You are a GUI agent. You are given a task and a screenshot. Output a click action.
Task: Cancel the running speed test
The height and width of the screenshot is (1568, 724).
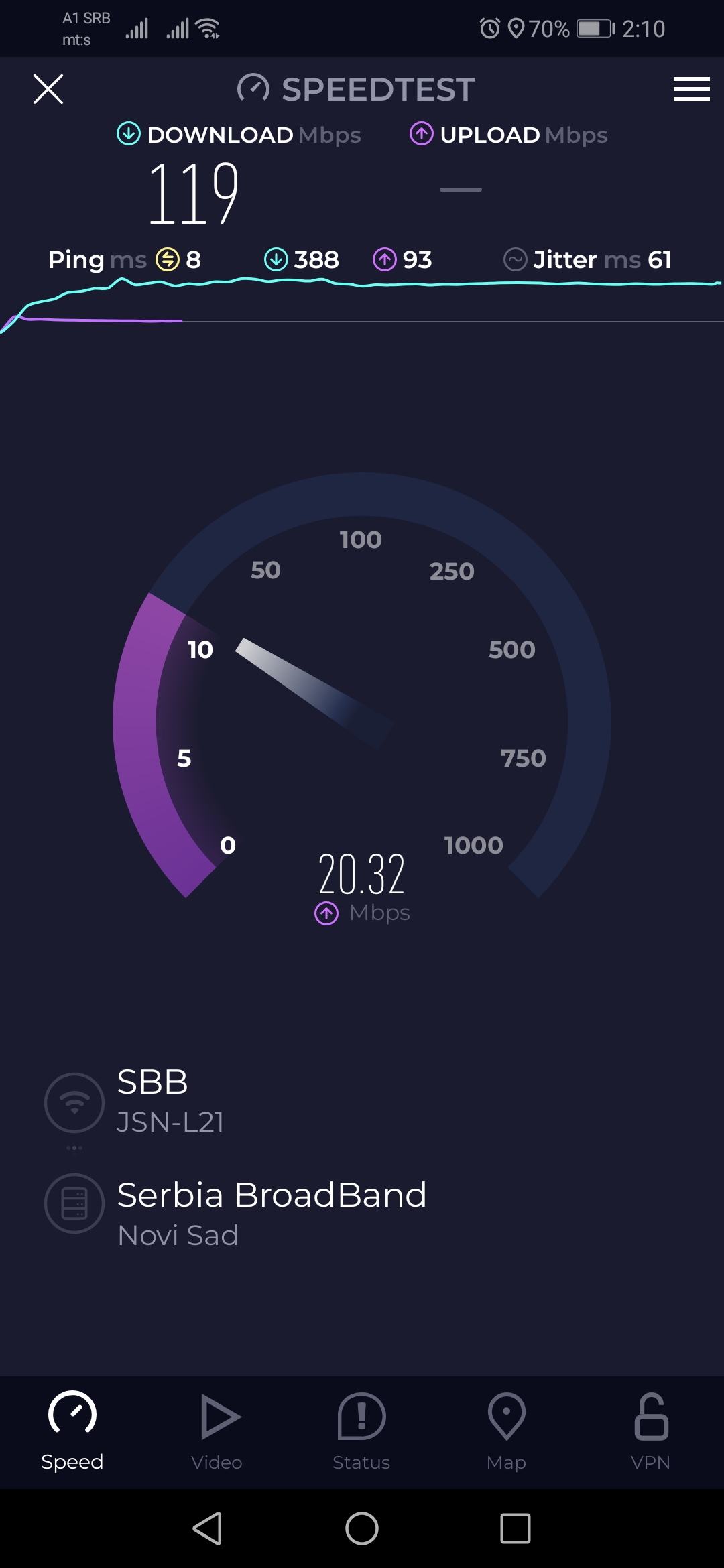tap(48, 89)
